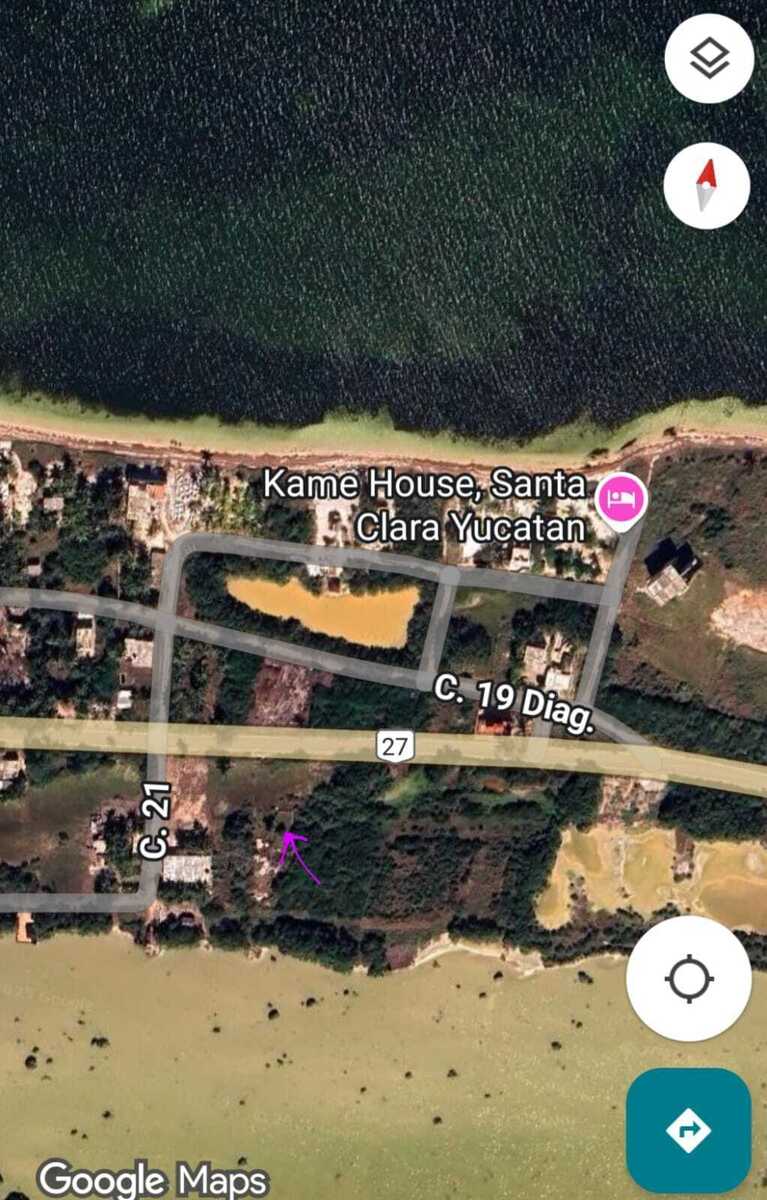Open directions with the blue arrow button
Viewport: 767px width, 1200px height.
[688, 1129]
